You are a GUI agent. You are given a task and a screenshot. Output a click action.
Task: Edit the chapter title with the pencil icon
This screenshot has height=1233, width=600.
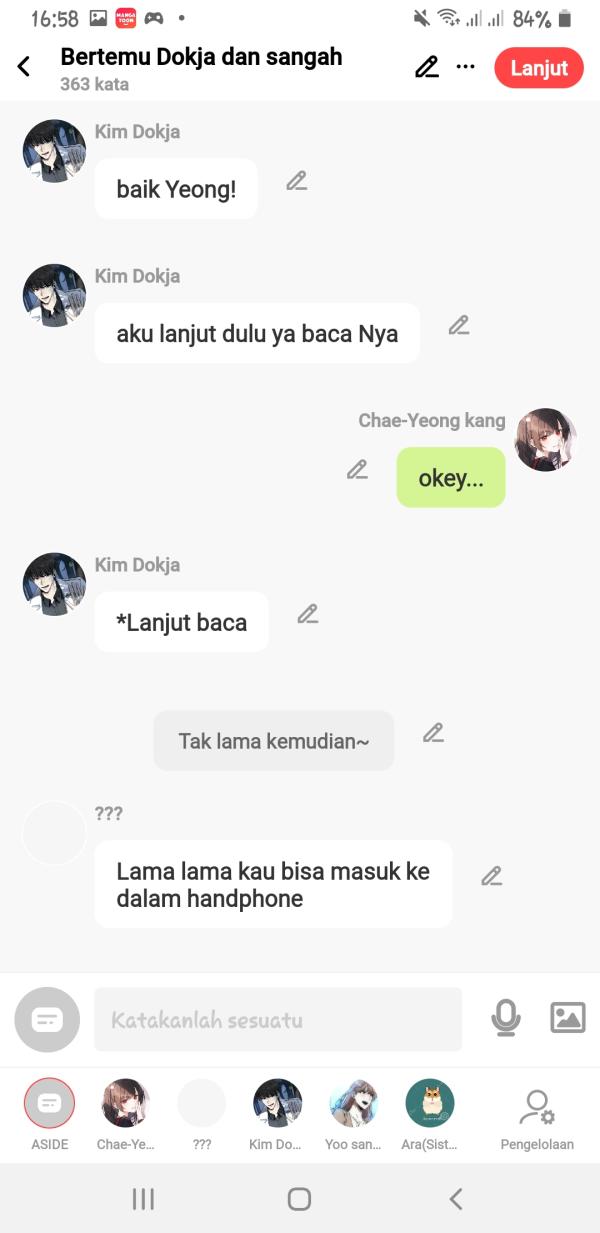[x=427, y=67]
